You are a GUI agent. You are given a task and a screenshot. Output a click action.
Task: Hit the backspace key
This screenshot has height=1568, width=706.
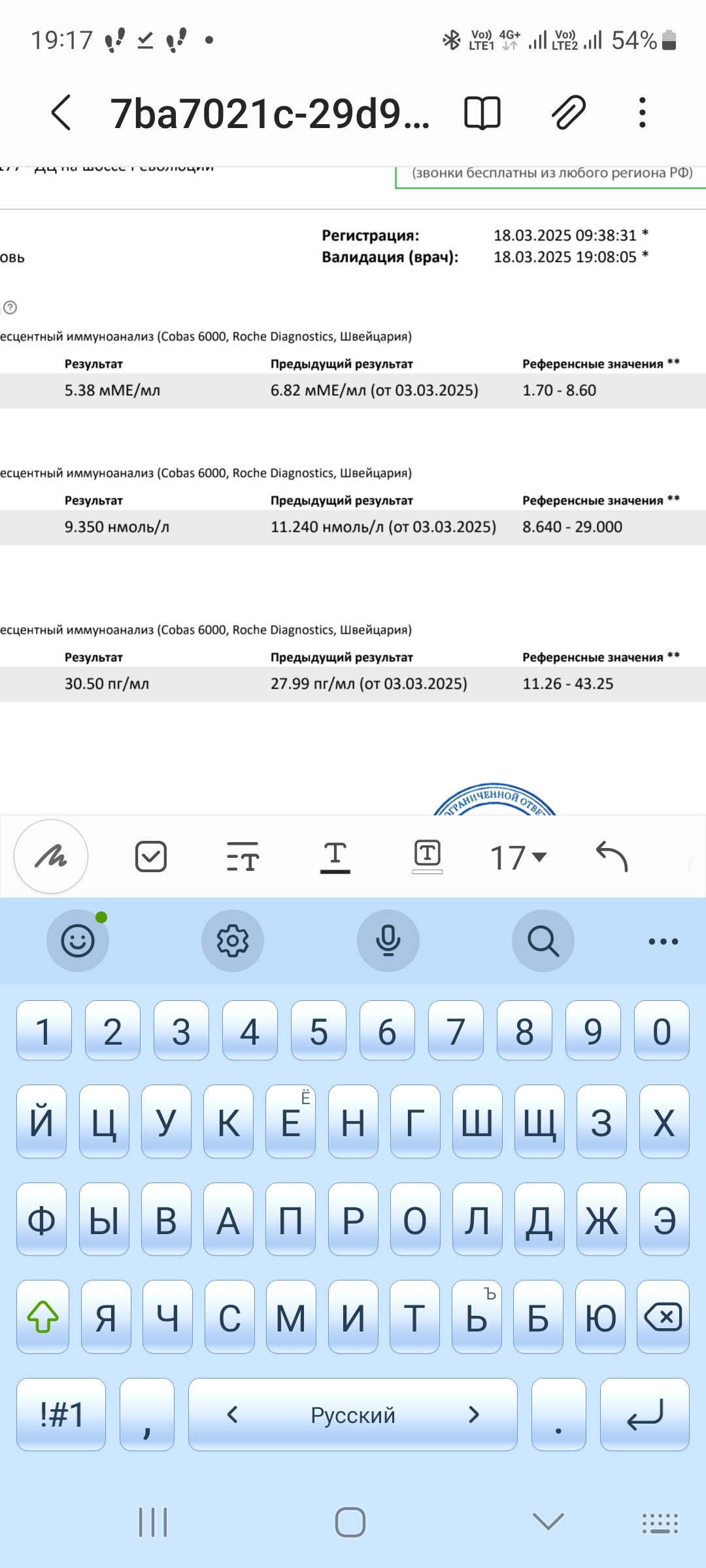[x=663, y=1316]
